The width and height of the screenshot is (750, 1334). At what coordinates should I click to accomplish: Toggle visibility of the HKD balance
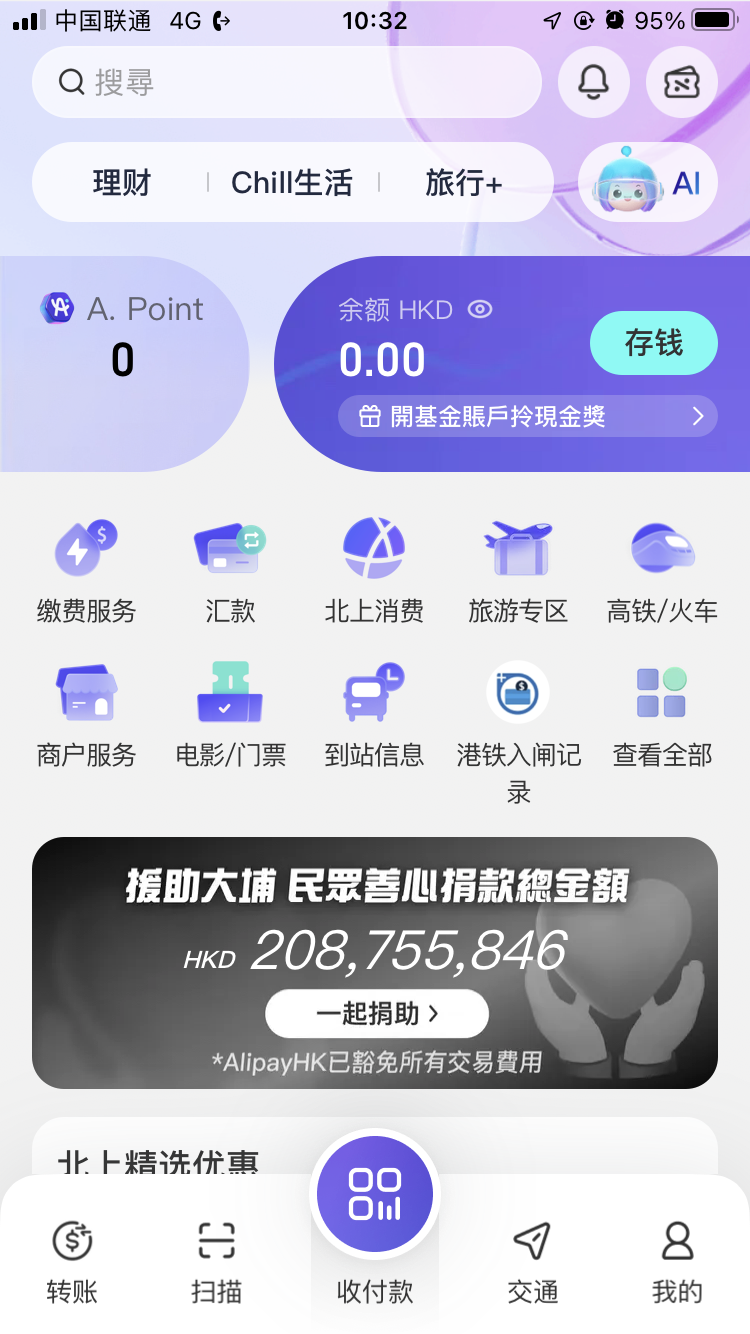(478, 310)
